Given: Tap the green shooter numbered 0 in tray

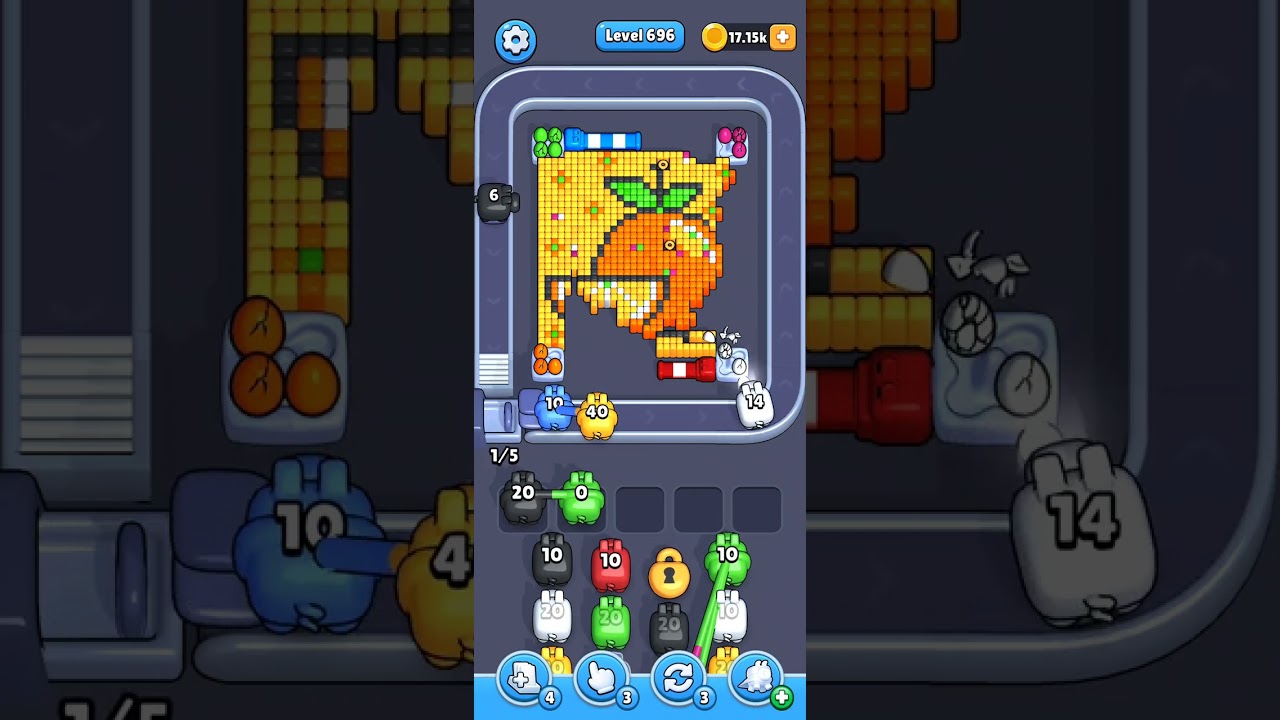Looking at the screenshot, I should pos(581,498).
